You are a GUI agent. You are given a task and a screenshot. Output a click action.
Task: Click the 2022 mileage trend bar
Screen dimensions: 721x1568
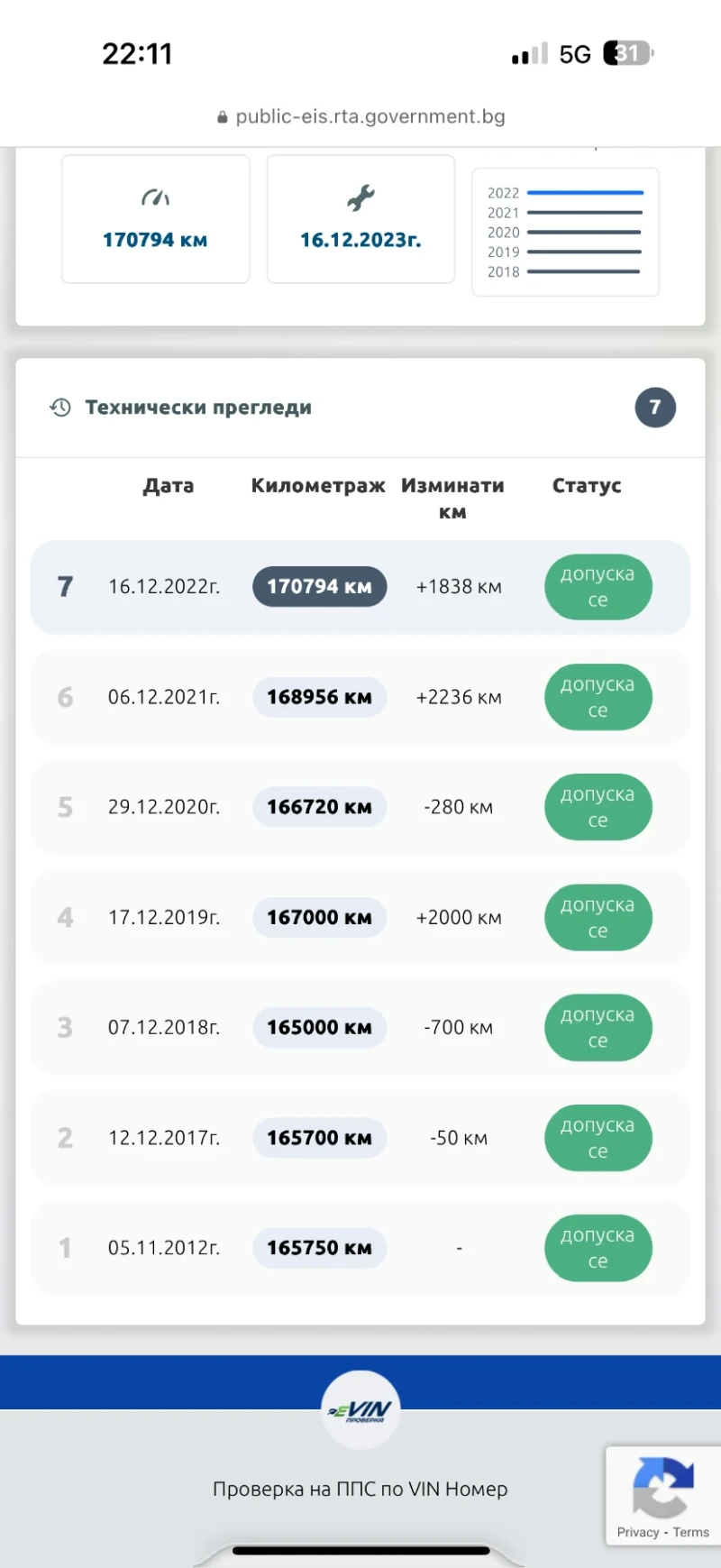(586, 192)
